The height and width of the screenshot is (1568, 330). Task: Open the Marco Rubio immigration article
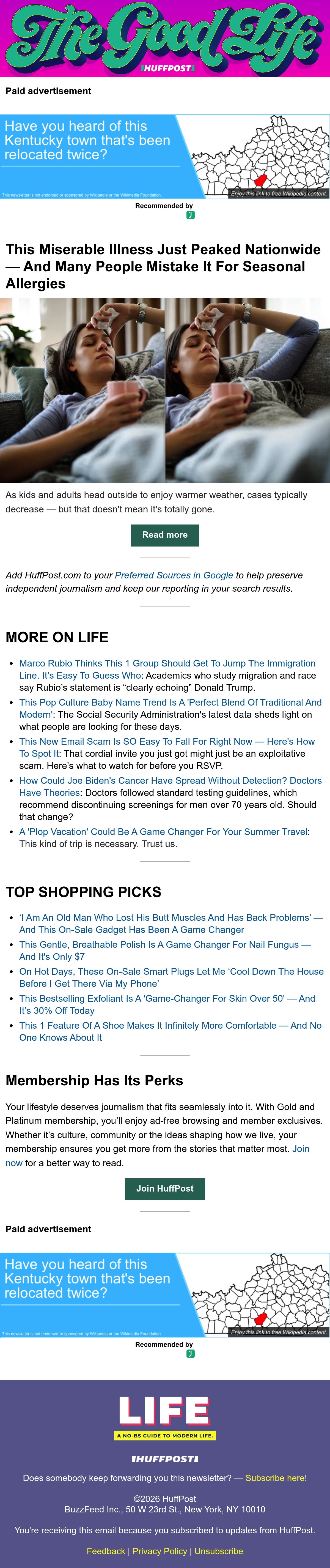(167, 670)
